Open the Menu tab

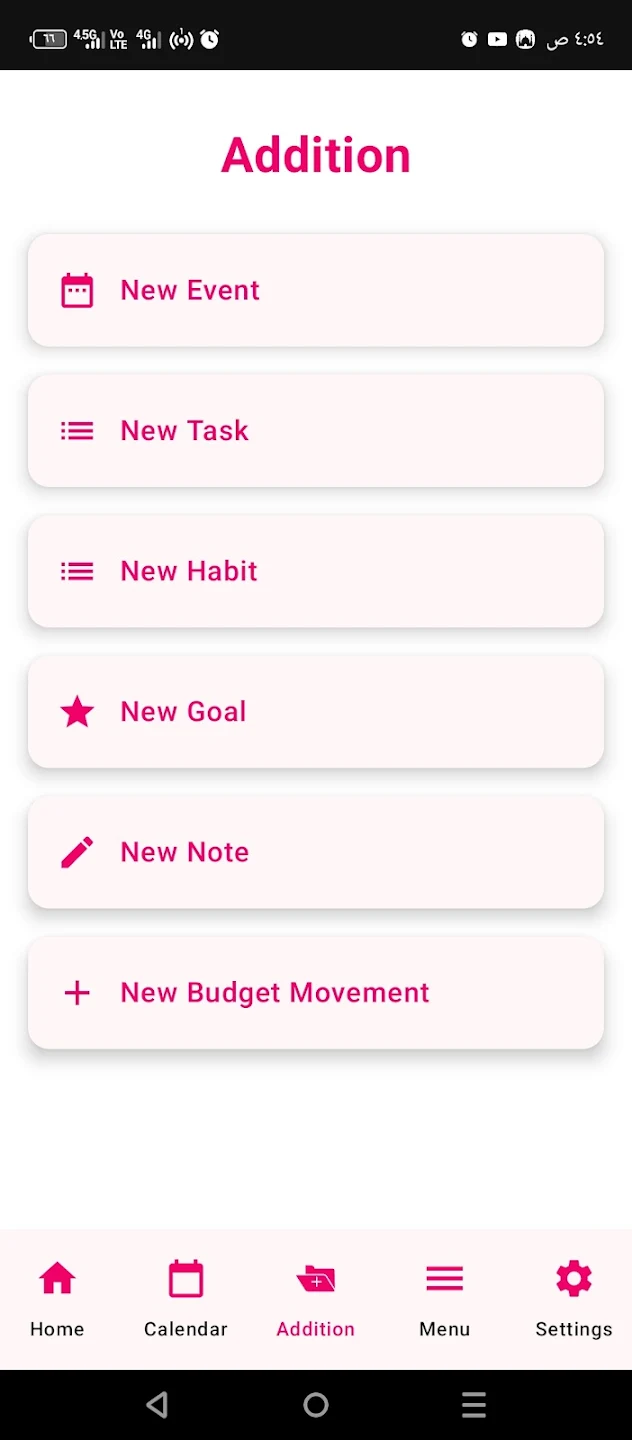click(x=445, y=1298)
